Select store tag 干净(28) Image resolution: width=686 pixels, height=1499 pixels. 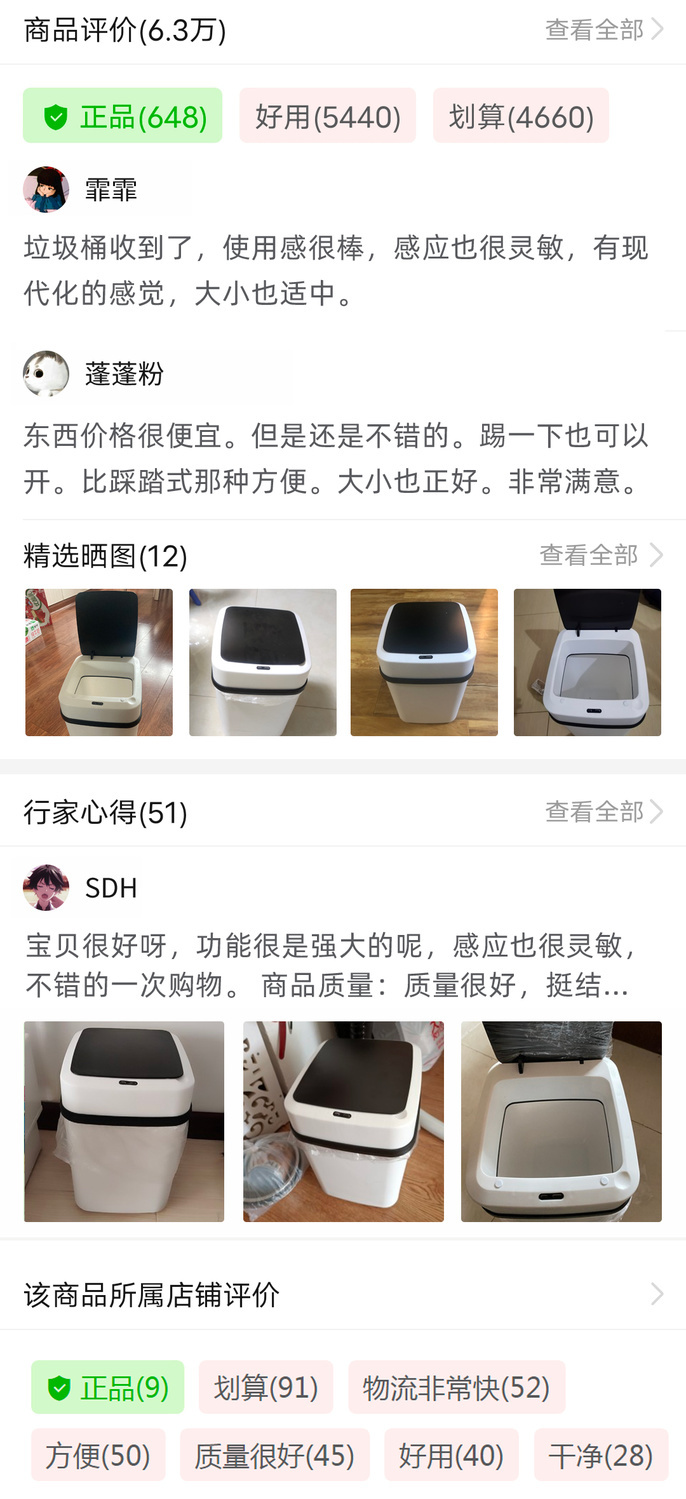pyautogui.click(x=600, y=1455)
